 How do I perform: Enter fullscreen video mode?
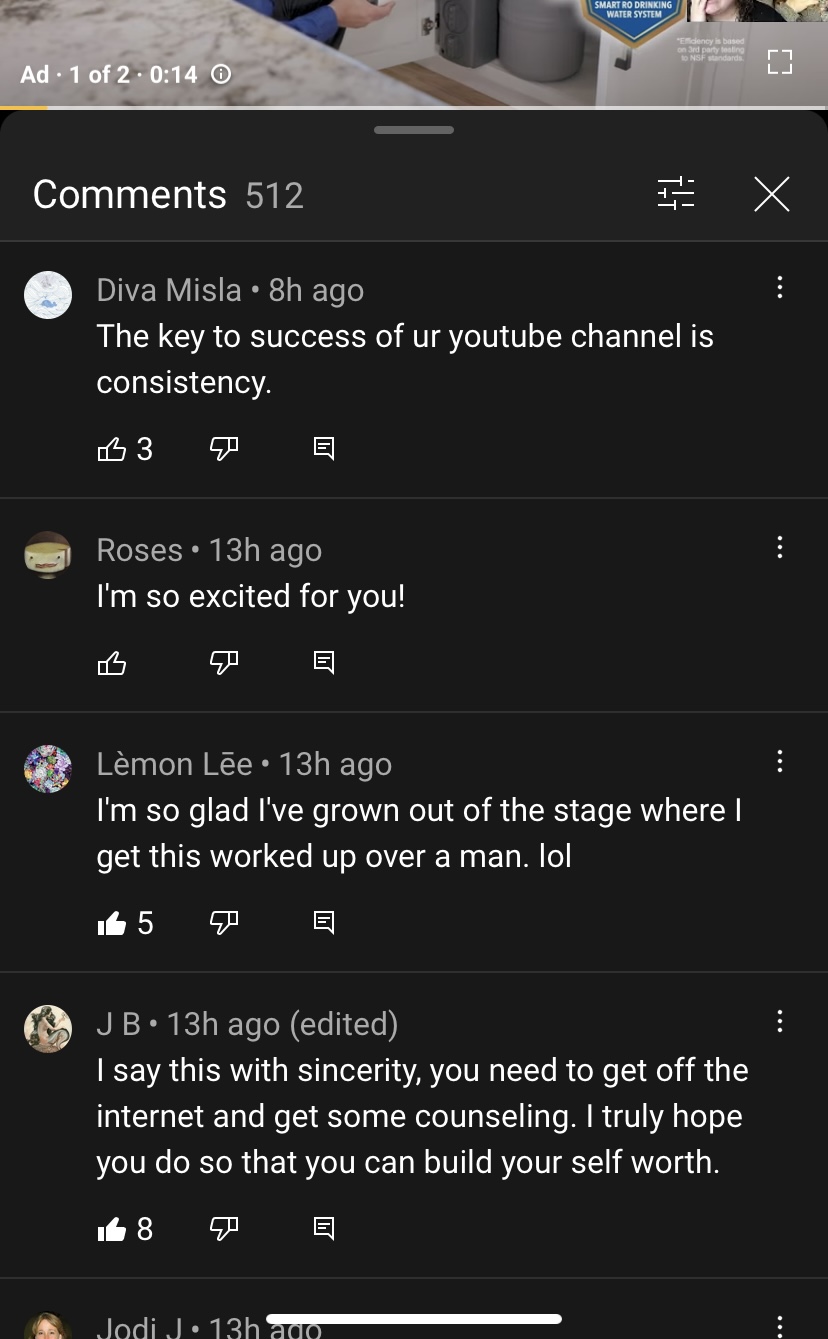coord(779,62)
